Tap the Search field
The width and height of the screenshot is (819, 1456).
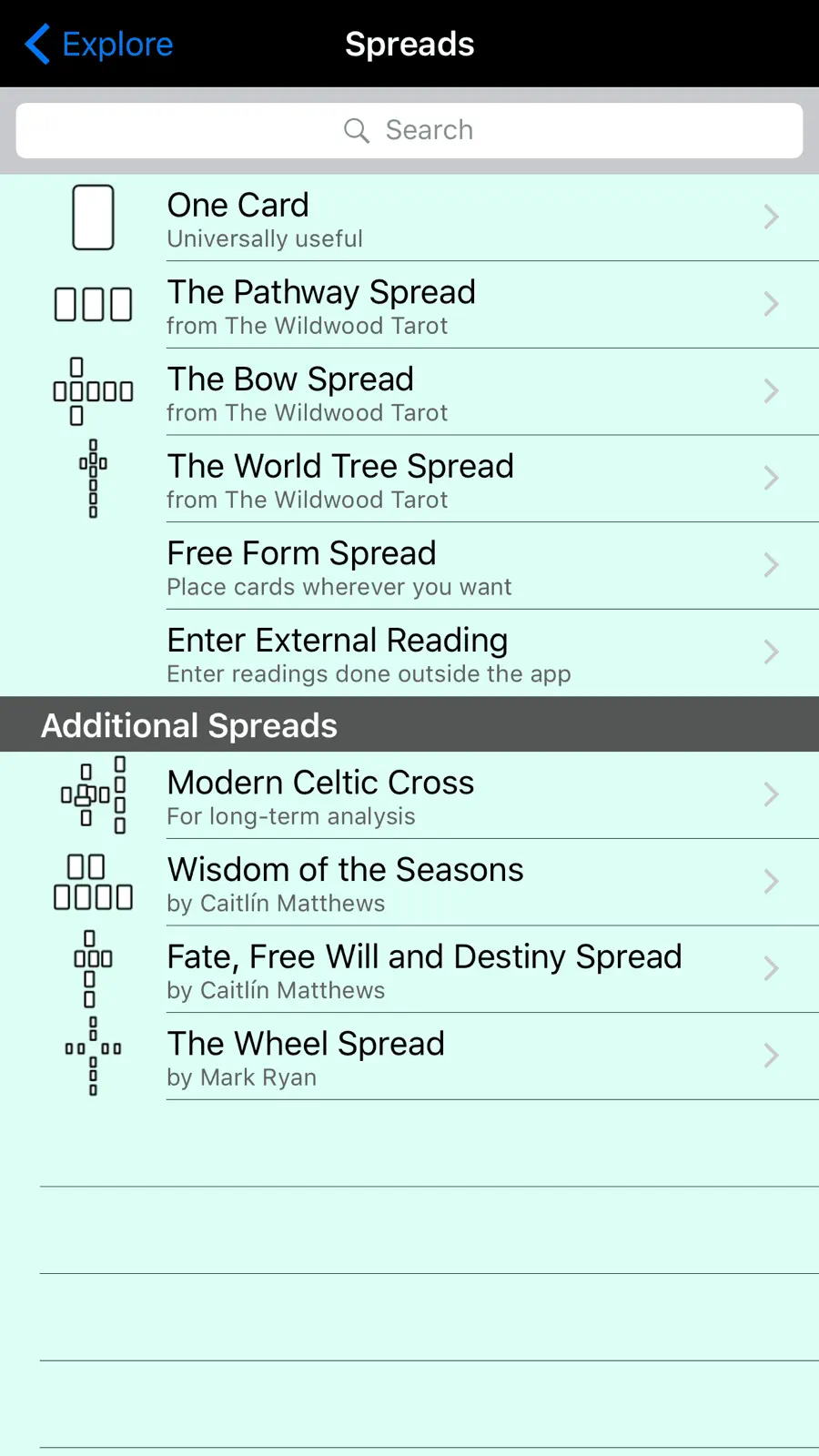coord(409,130)
